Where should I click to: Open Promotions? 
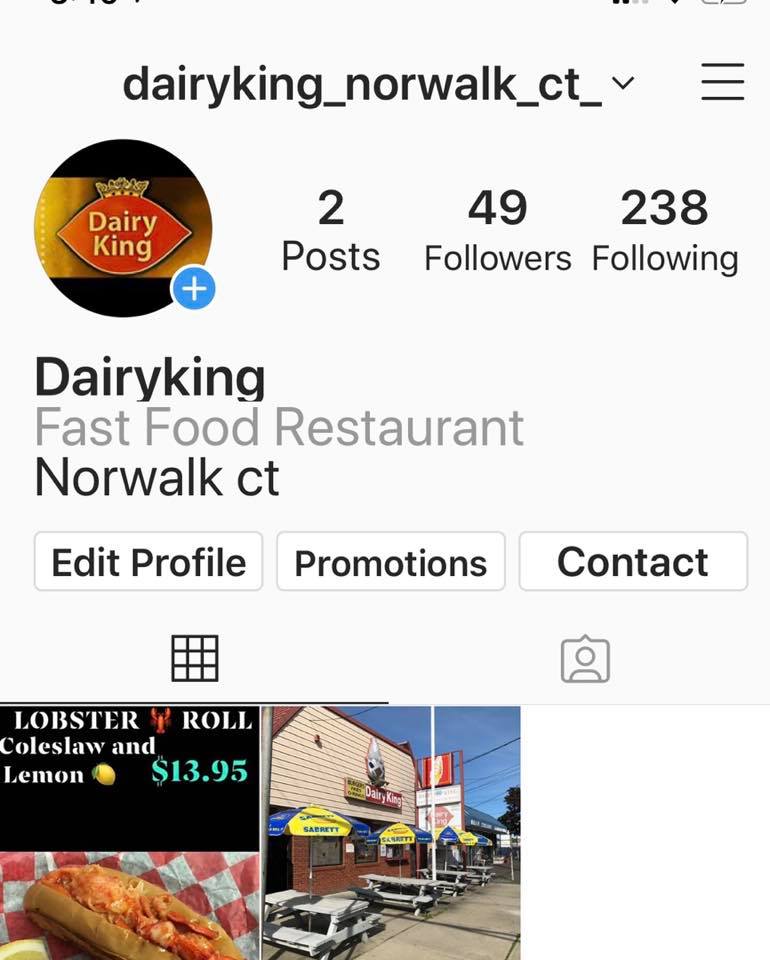390,562
